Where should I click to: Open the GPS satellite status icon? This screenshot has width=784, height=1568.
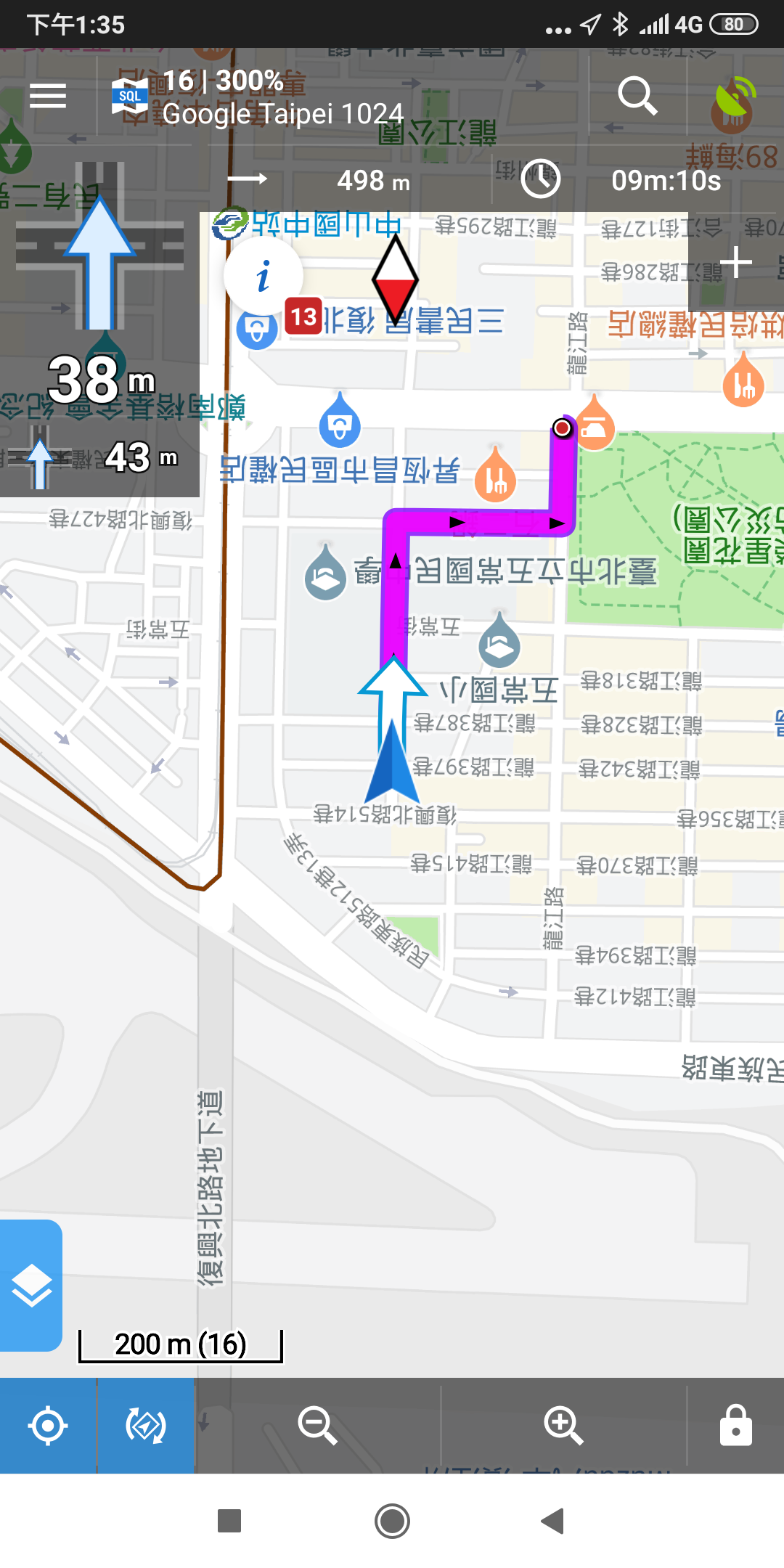[x=735, y=102]
